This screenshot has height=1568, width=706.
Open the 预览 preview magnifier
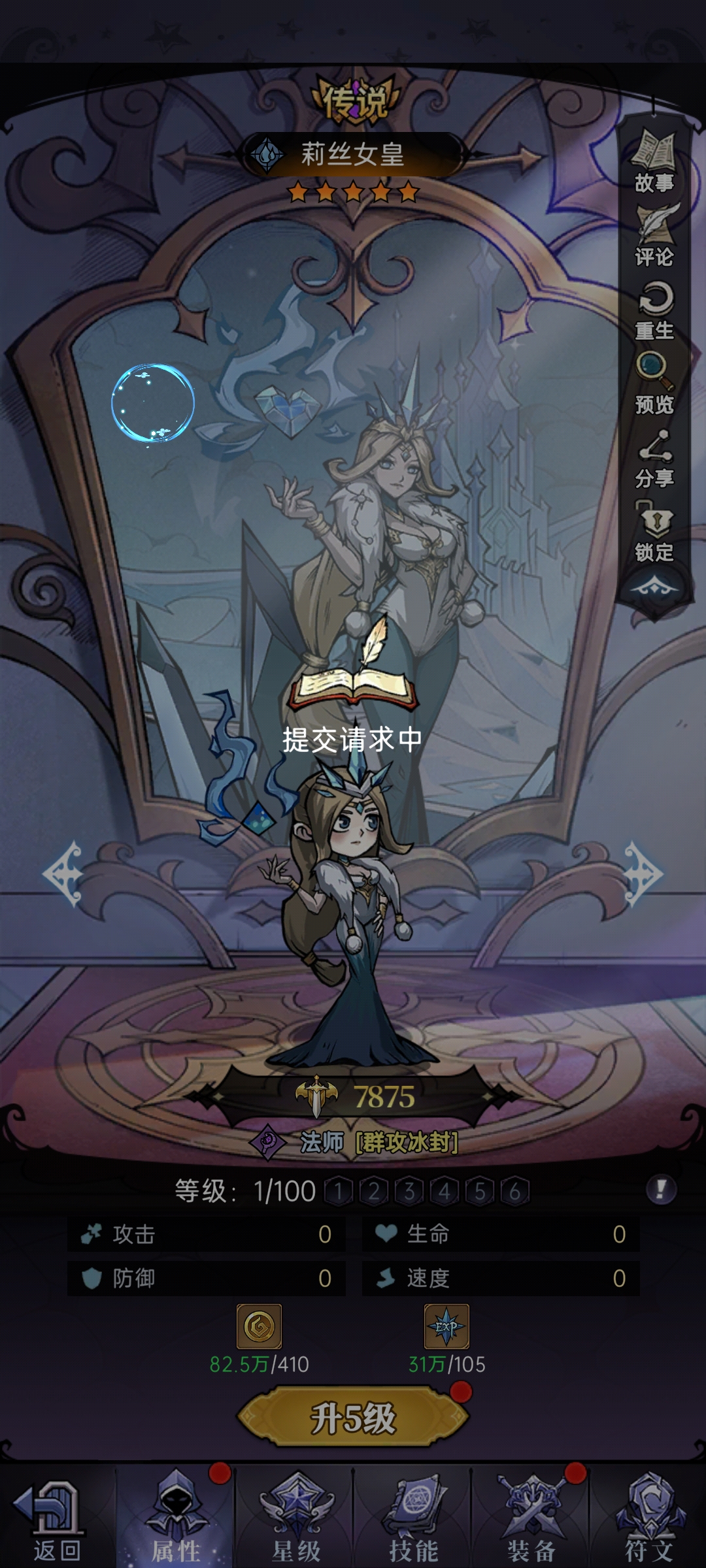click(654, 382)
